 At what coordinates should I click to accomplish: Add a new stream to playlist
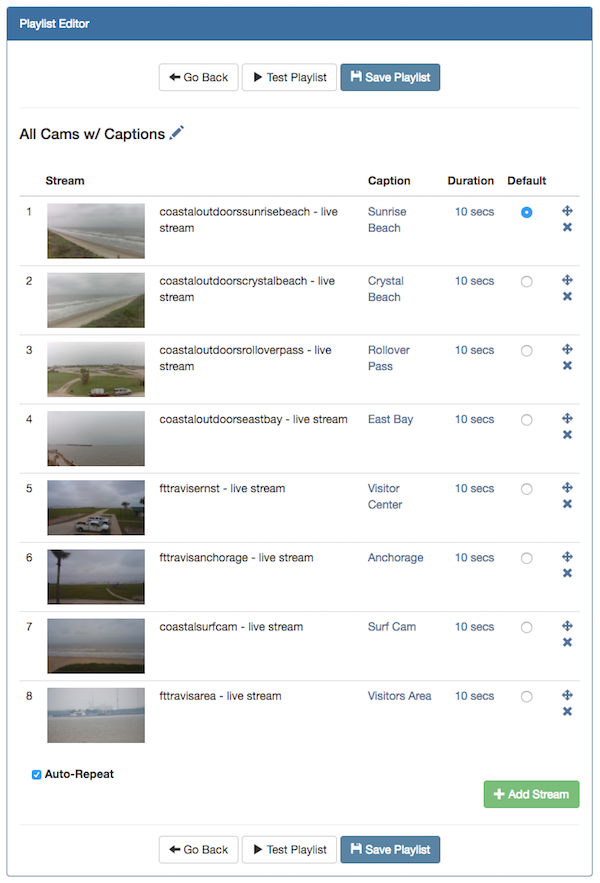pos(531,794)
